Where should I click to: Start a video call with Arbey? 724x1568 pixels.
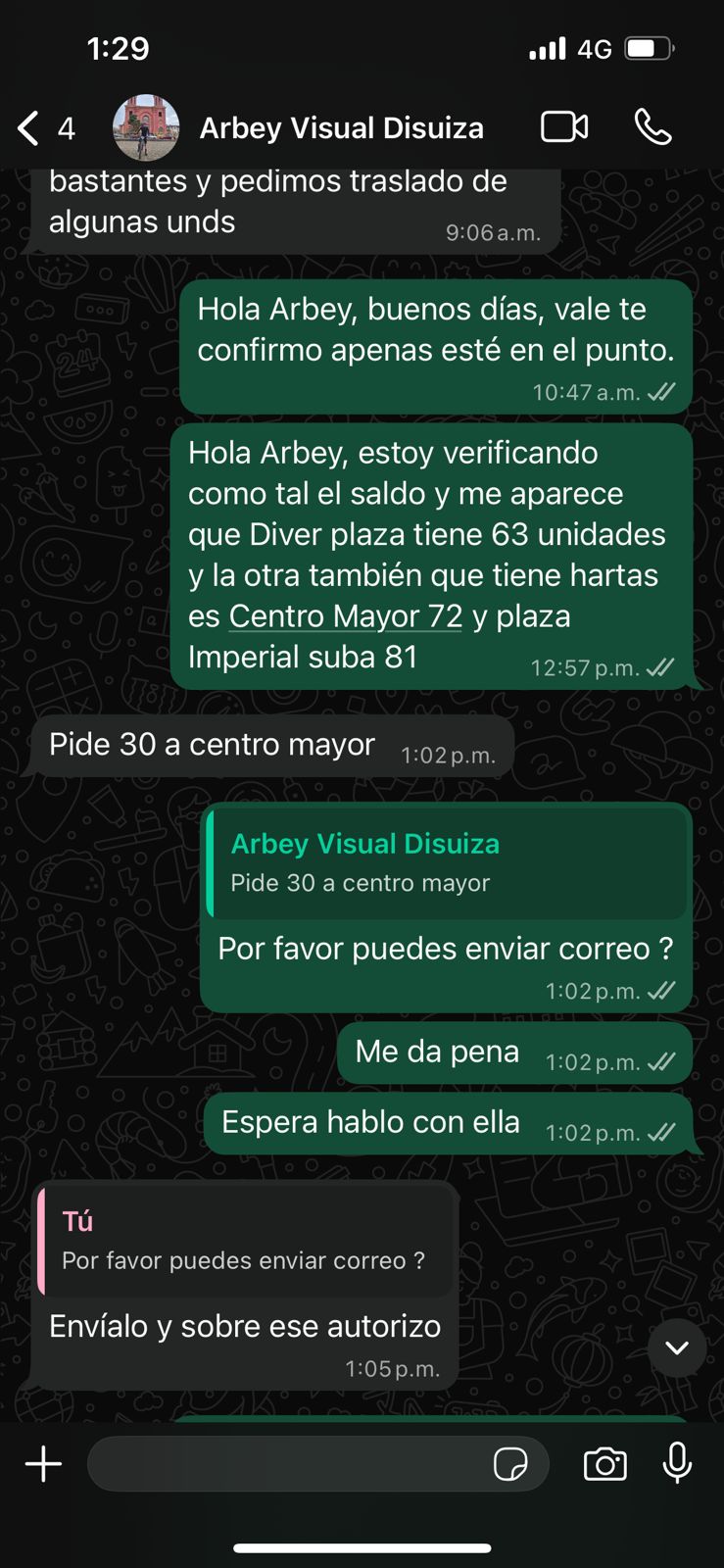click(x=564, y=127)
